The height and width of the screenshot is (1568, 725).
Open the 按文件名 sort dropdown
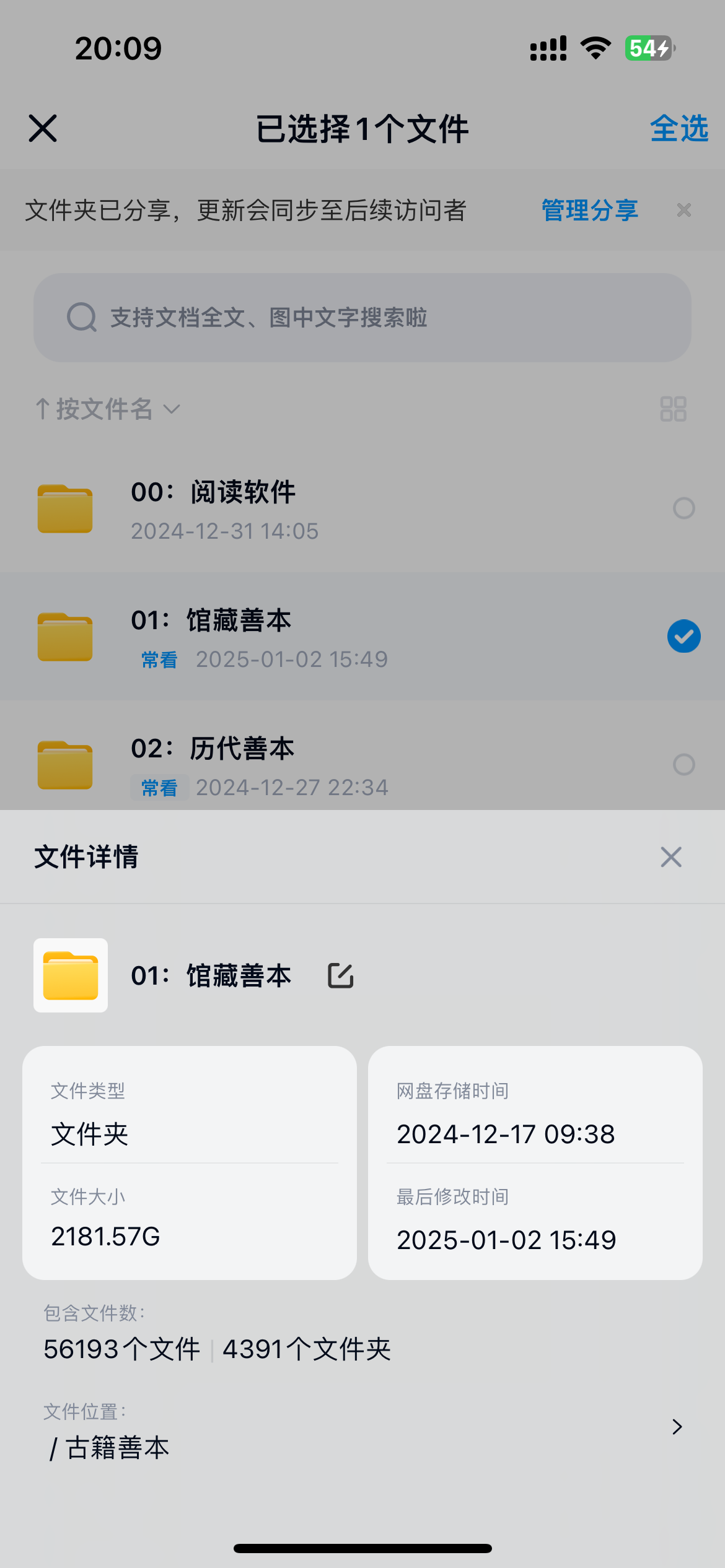(x=107, y=409)
